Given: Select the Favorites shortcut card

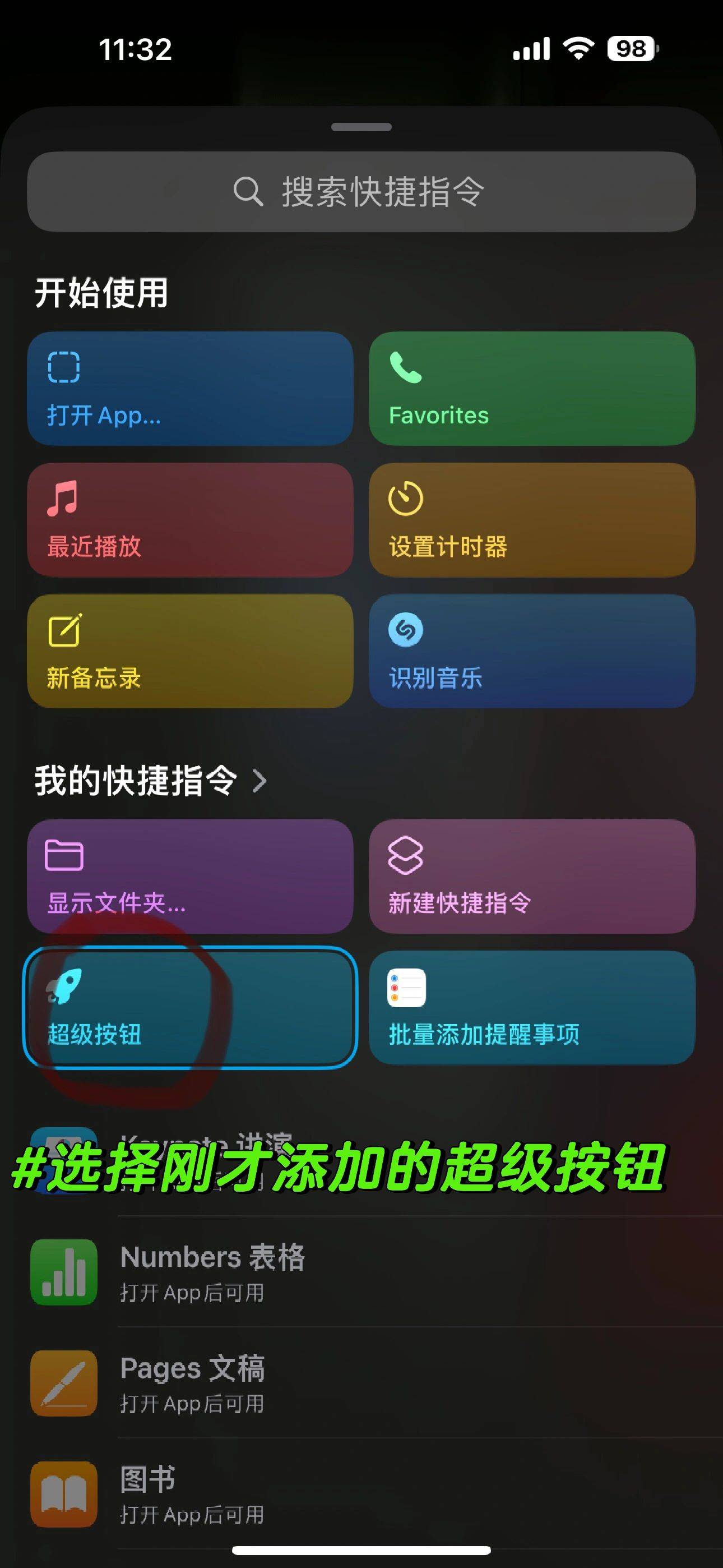Looking at the screenshot, I should point(532,388).
